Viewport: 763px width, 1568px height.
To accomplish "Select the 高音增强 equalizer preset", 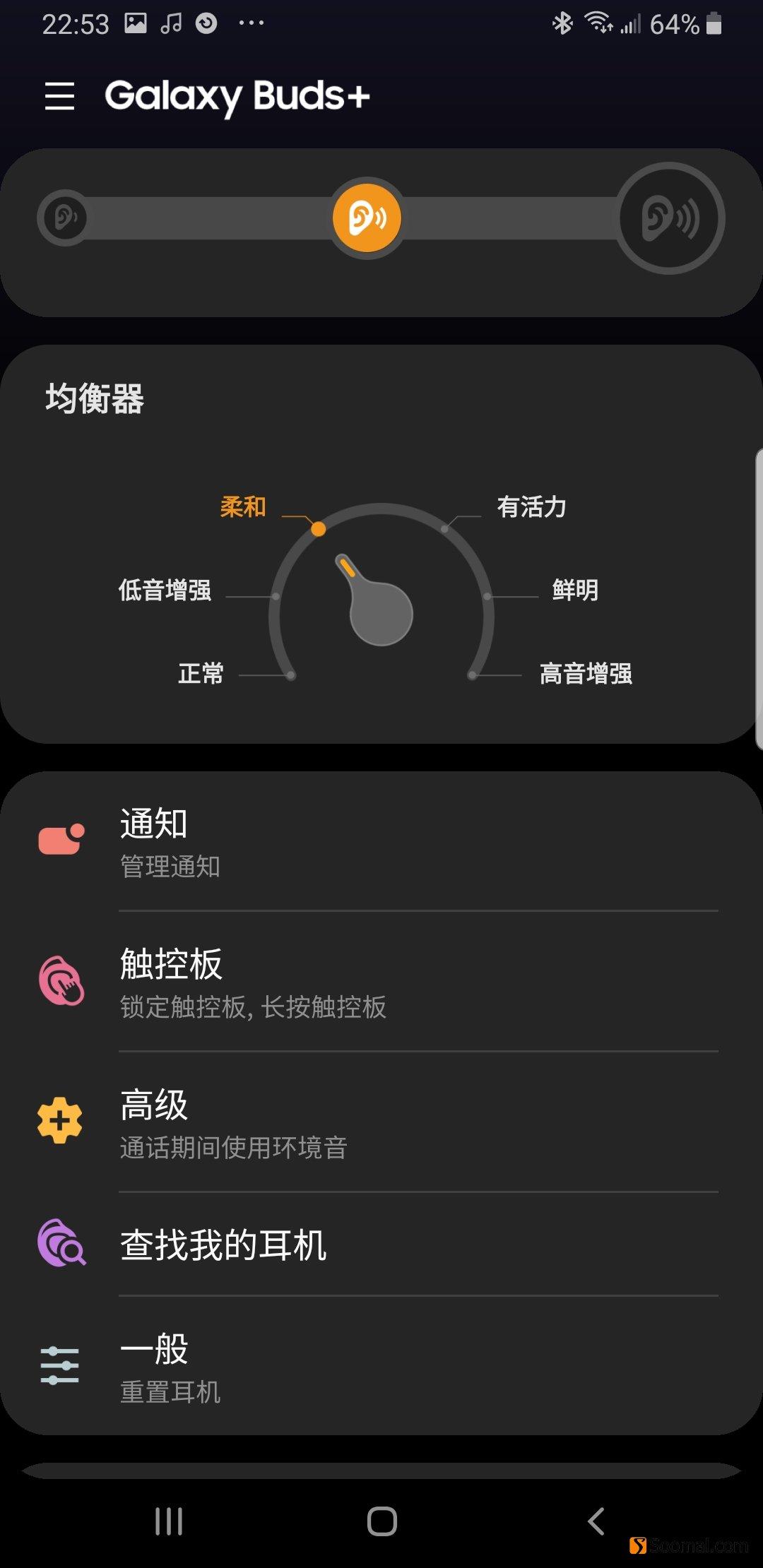I will click(x=586, y=673).
